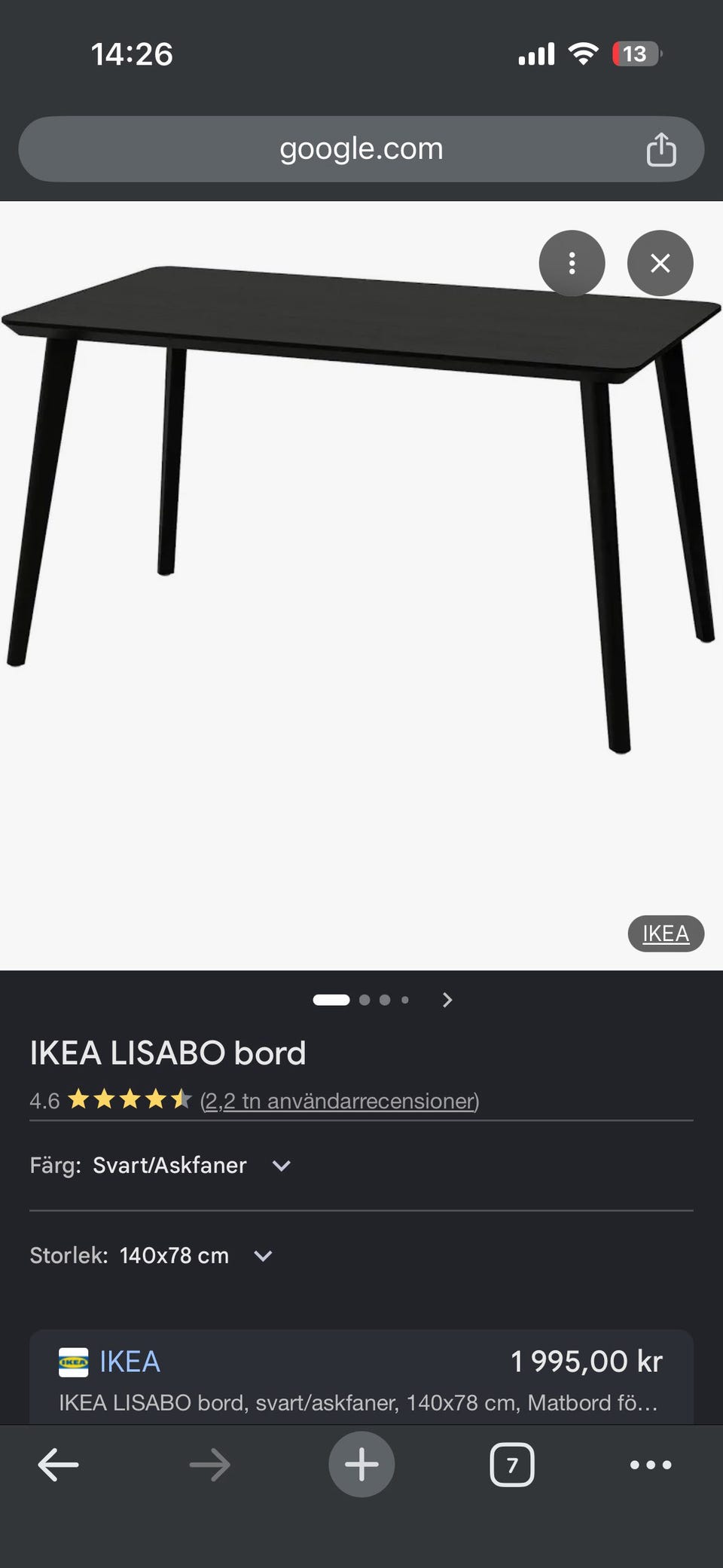The width and height of the screenshot is (723, 1568).
Task: Share this page from the address bar
Action: (x=661, y=149)
